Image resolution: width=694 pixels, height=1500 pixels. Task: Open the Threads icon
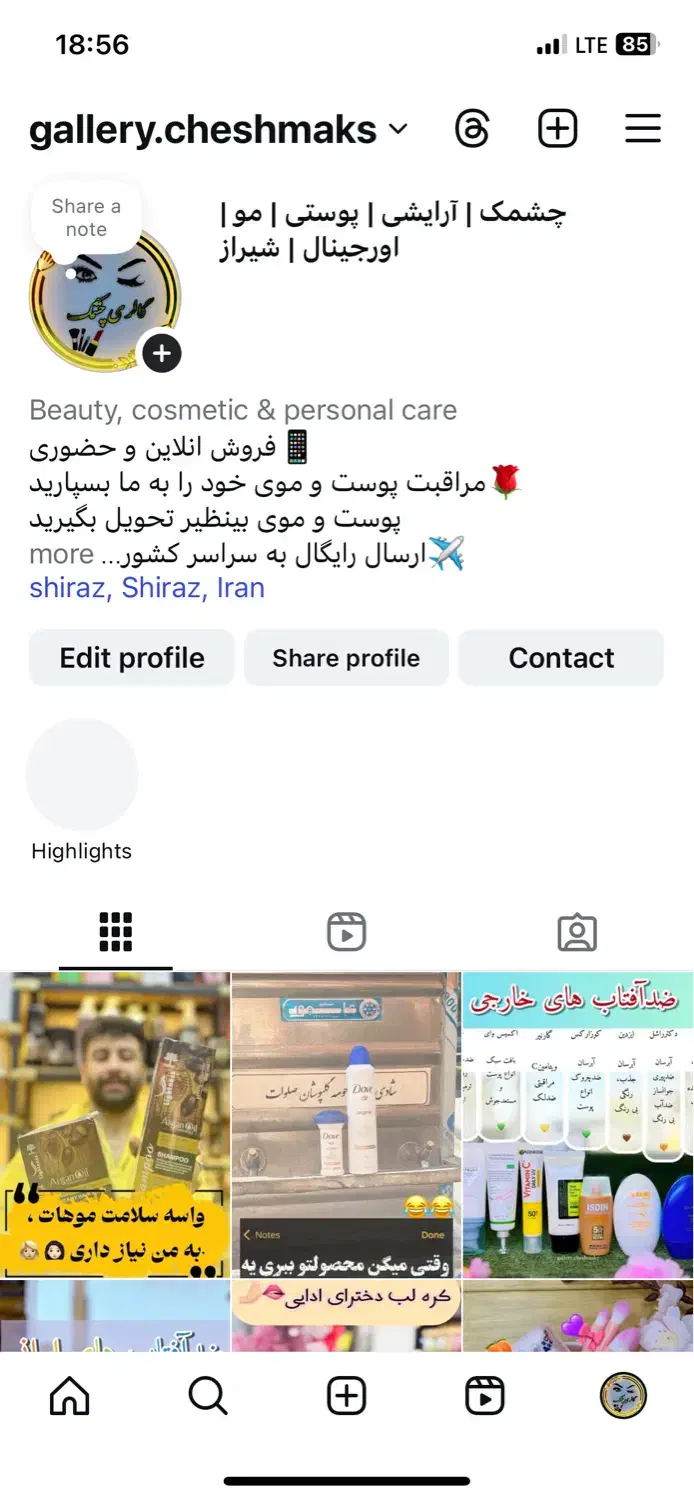[472, 129]
